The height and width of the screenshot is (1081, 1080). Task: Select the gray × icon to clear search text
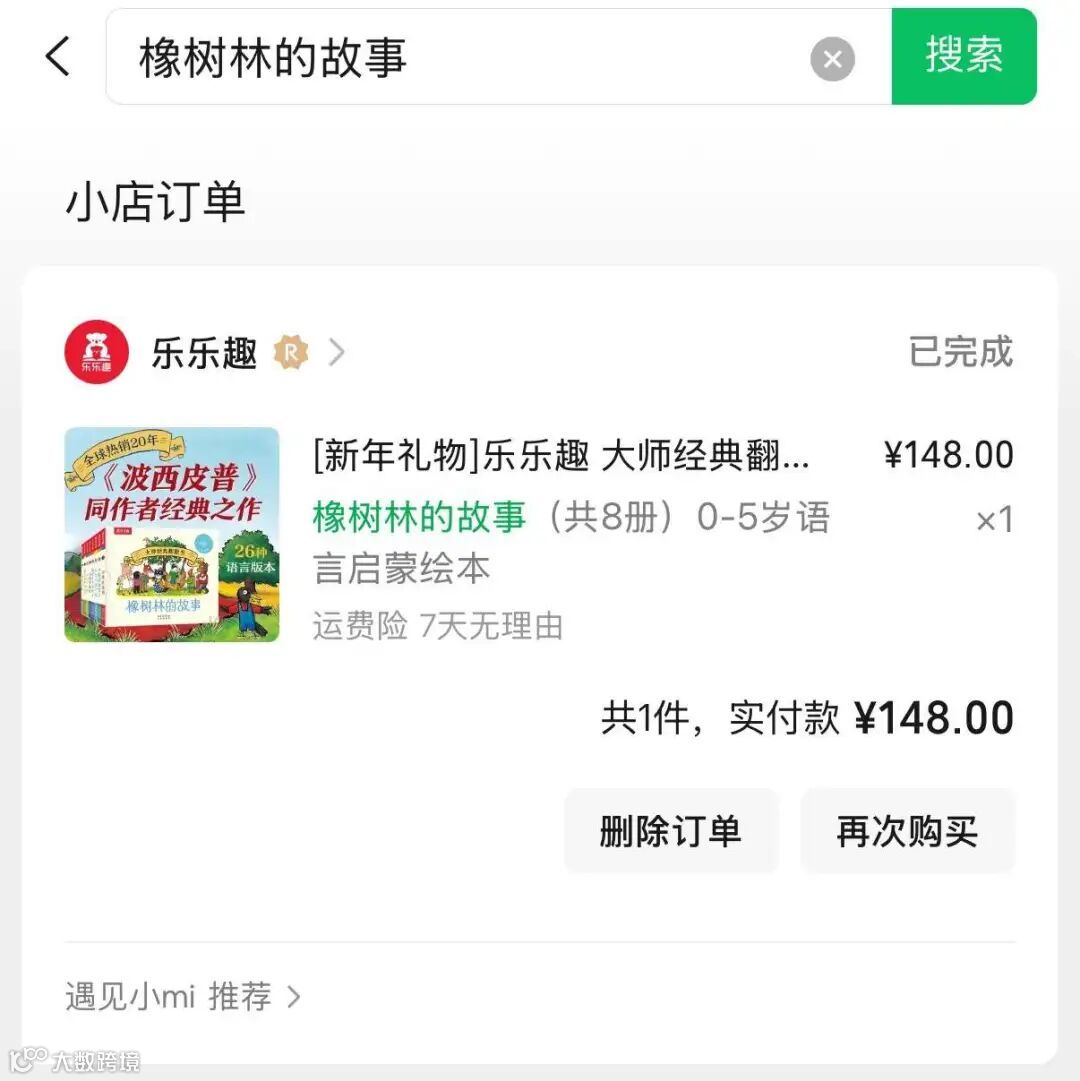pos(833,58)
